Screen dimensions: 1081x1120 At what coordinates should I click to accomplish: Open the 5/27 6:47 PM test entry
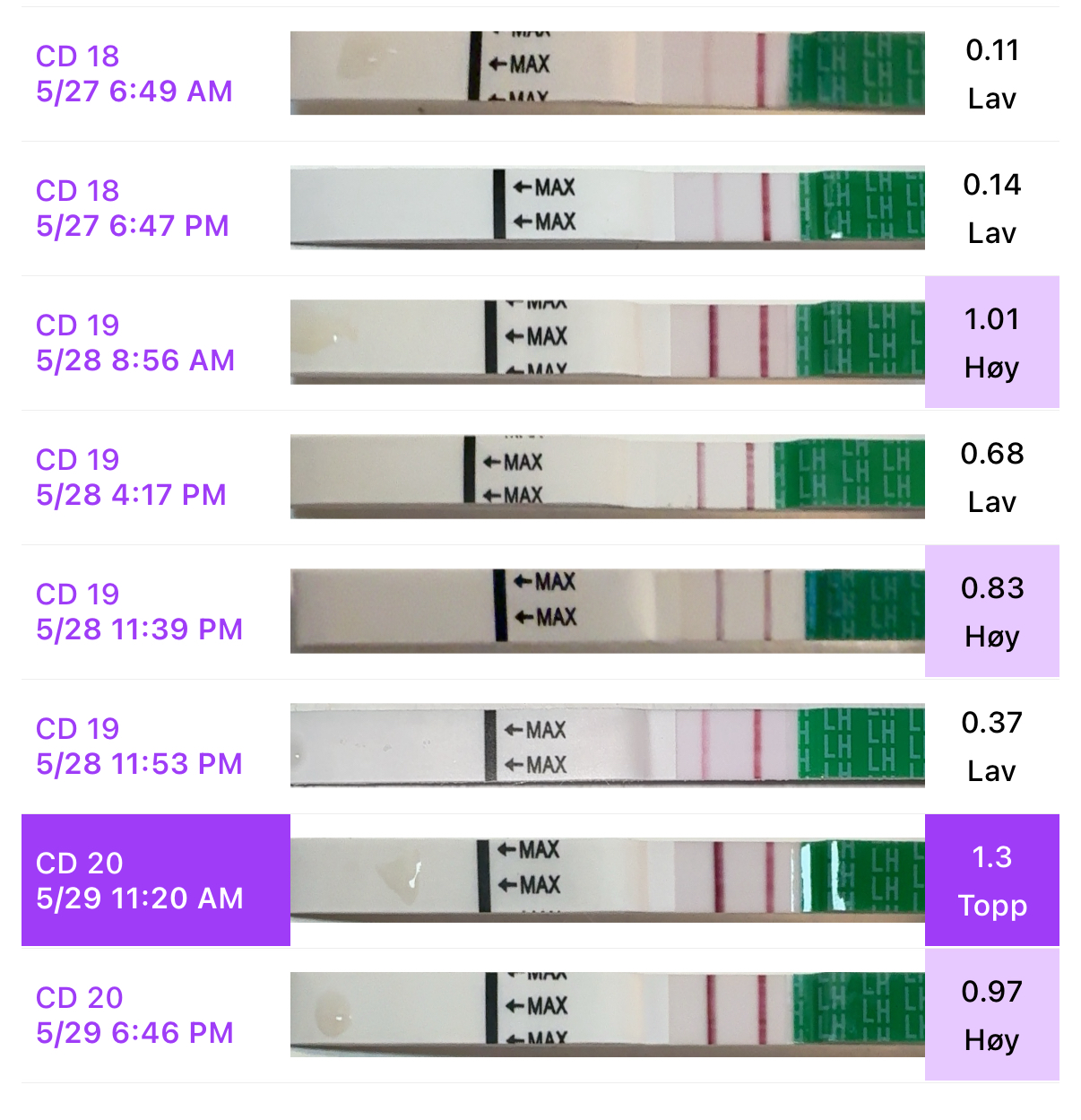click(133, 208)
